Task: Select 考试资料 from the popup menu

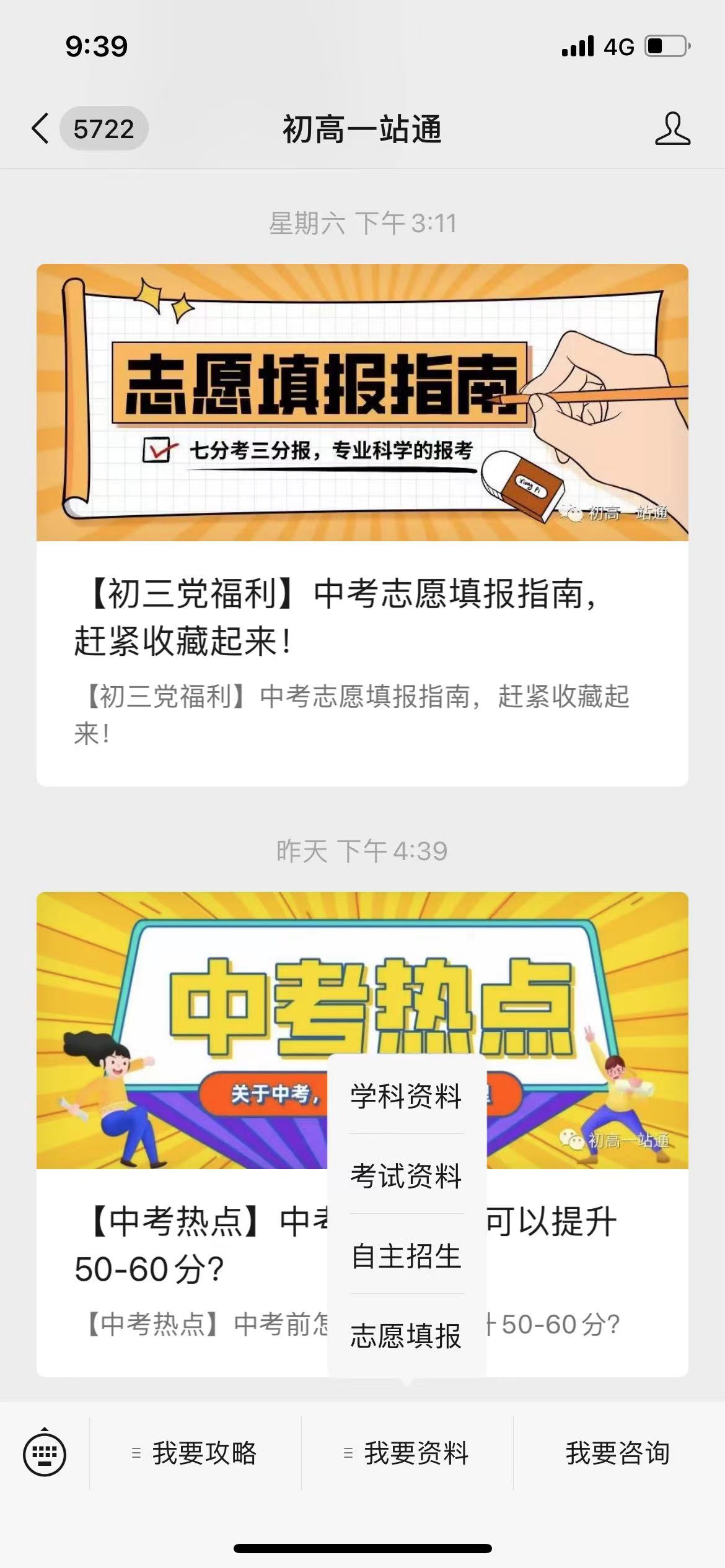Action: pos(406,1176)
